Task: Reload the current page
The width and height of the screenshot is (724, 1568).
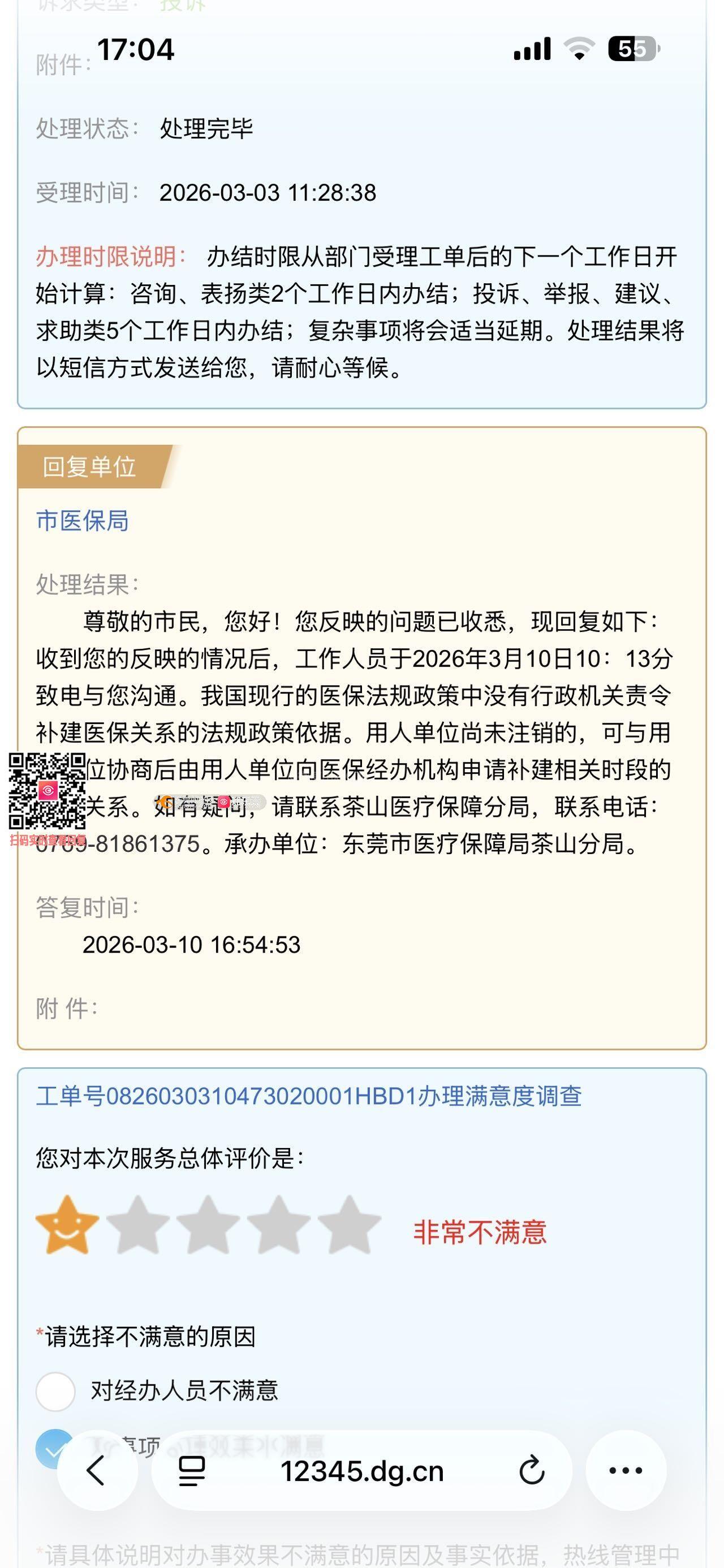Action: pyautogui.click(x=532, y=1471)
